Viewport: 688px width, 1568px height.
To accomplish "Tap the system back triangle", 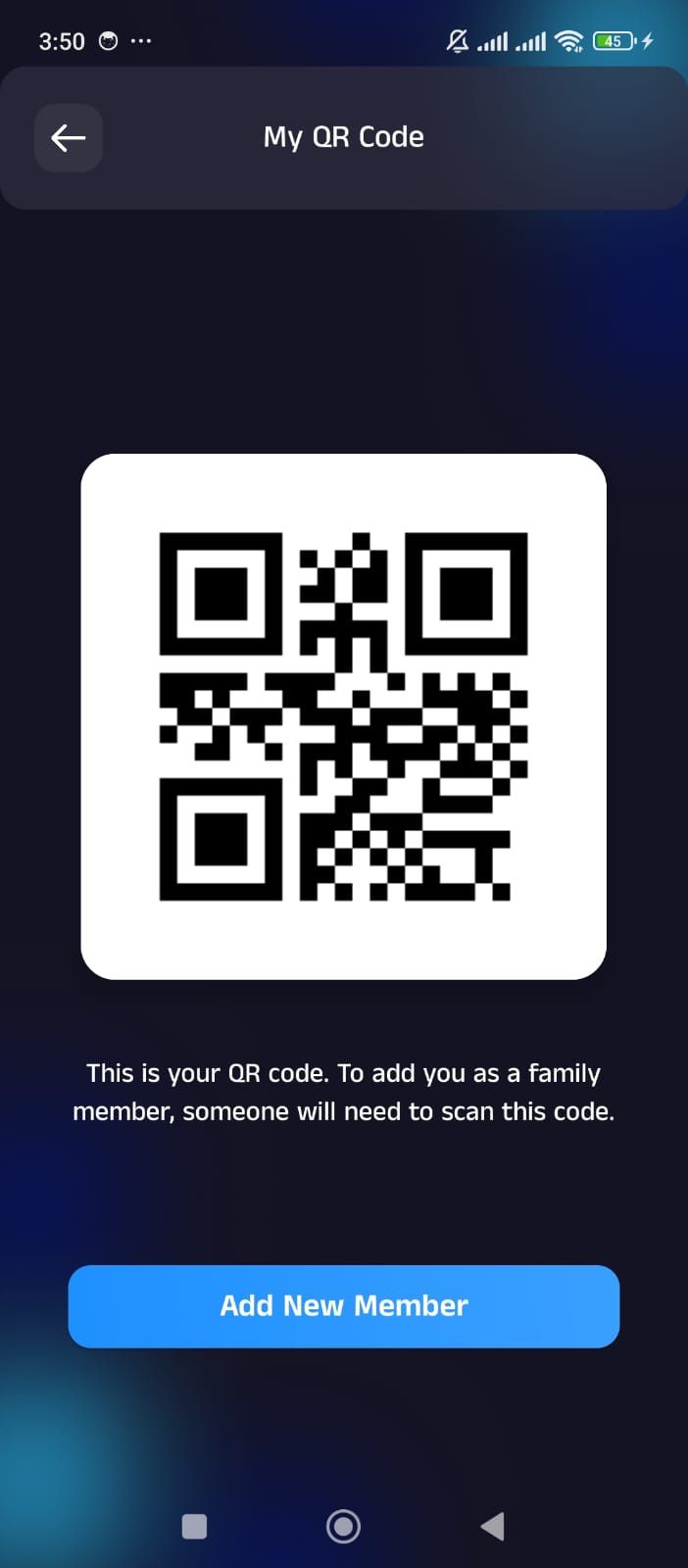I will coord(492,1526).
